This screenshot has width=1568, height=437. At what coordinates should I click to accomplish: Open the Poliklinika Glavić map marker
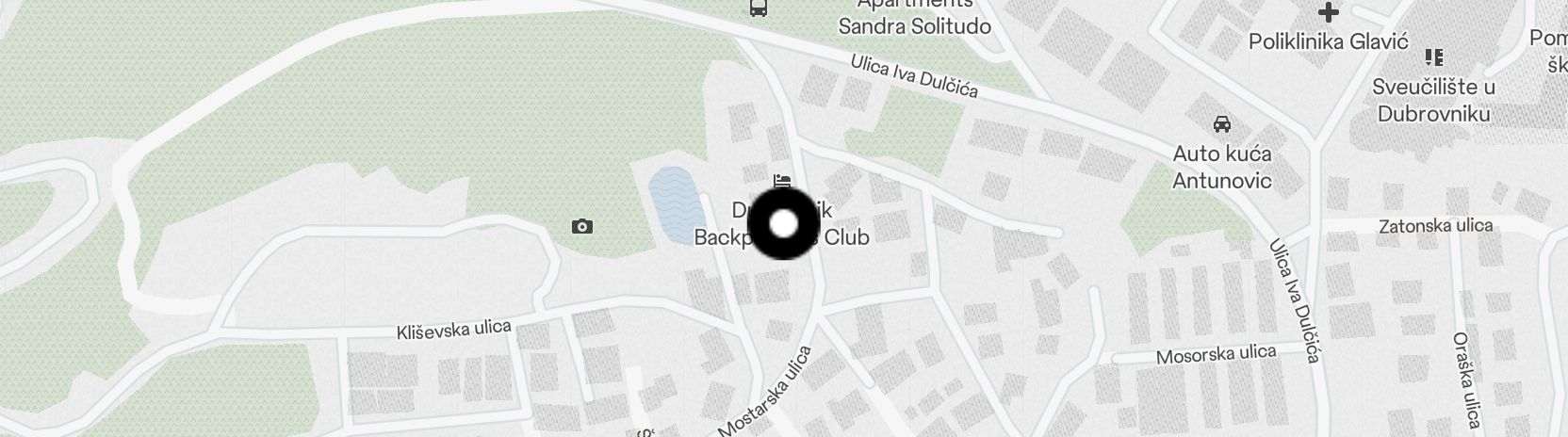tap(1328, 13)
